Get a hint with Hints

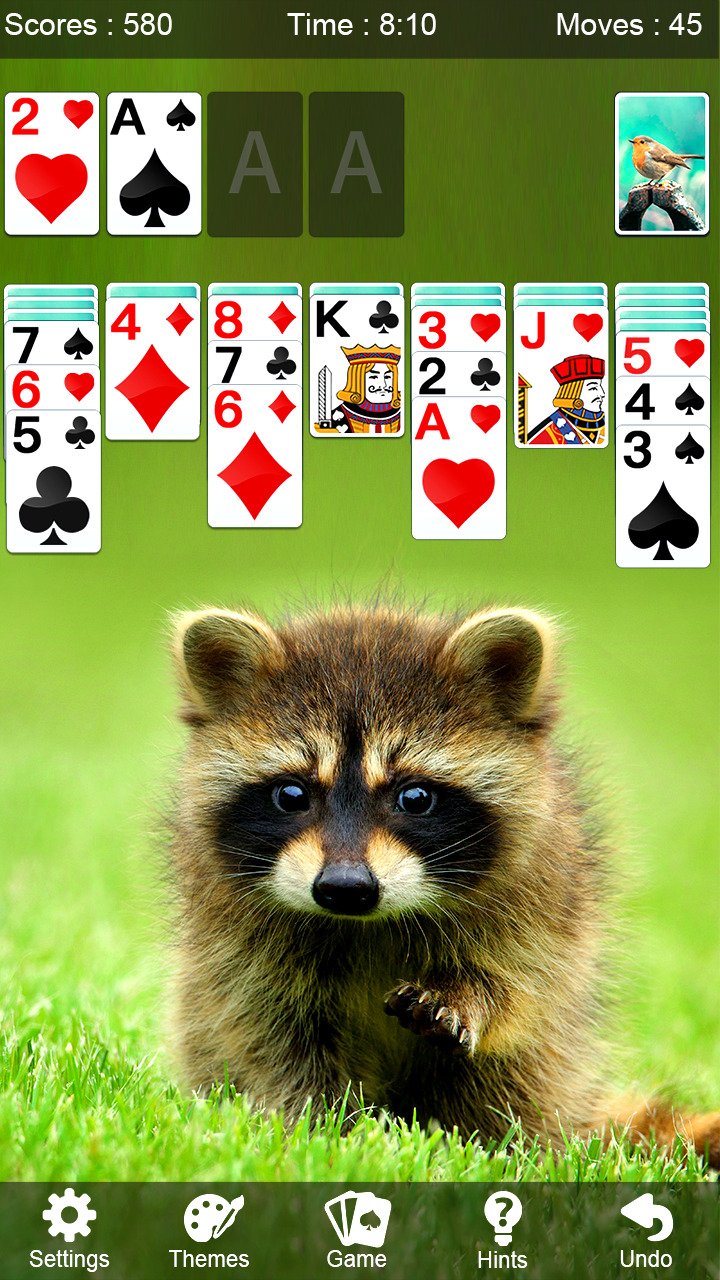point(502,1230)
